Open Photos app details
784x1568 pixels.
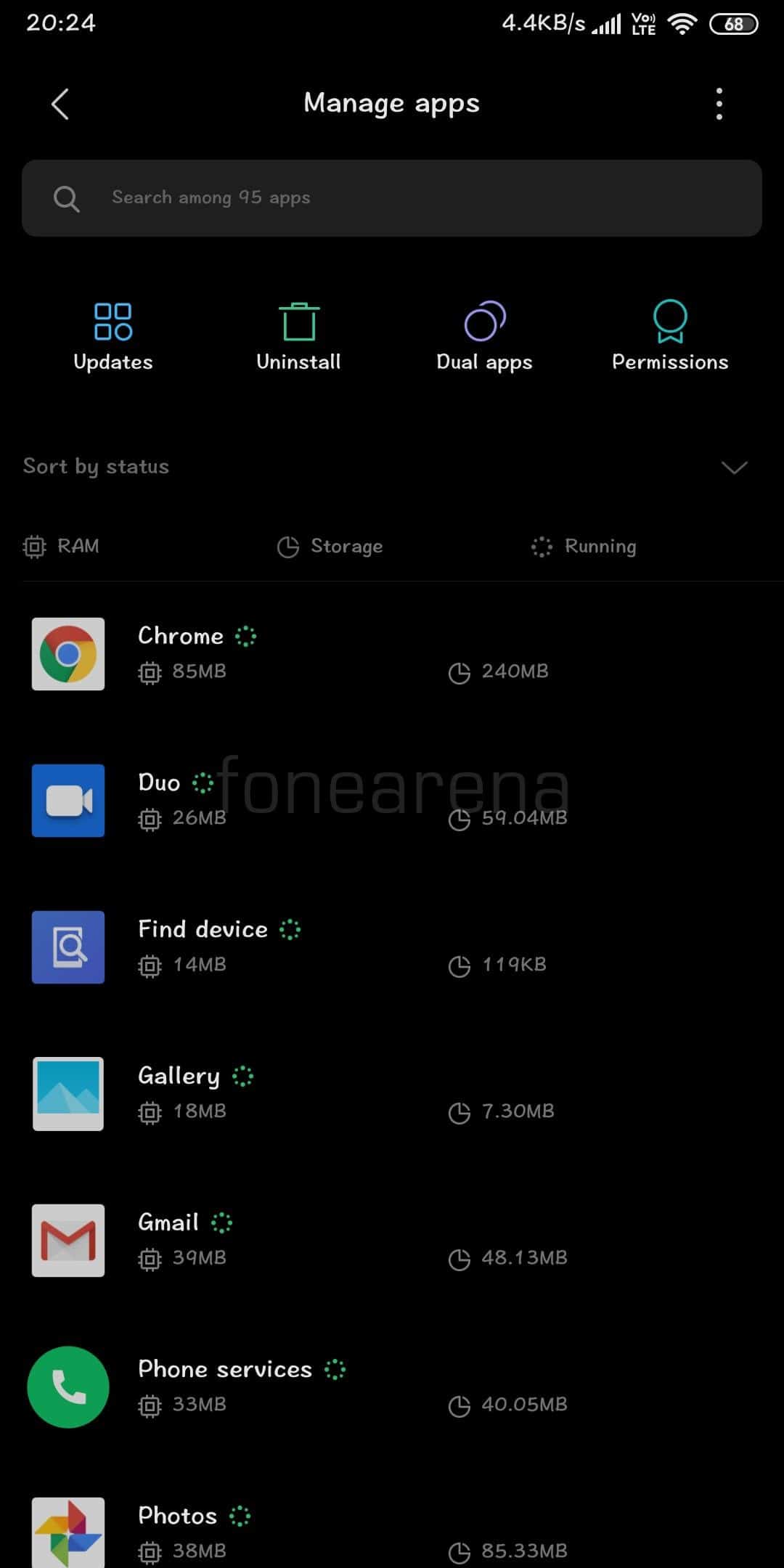tap(392, 1530)
